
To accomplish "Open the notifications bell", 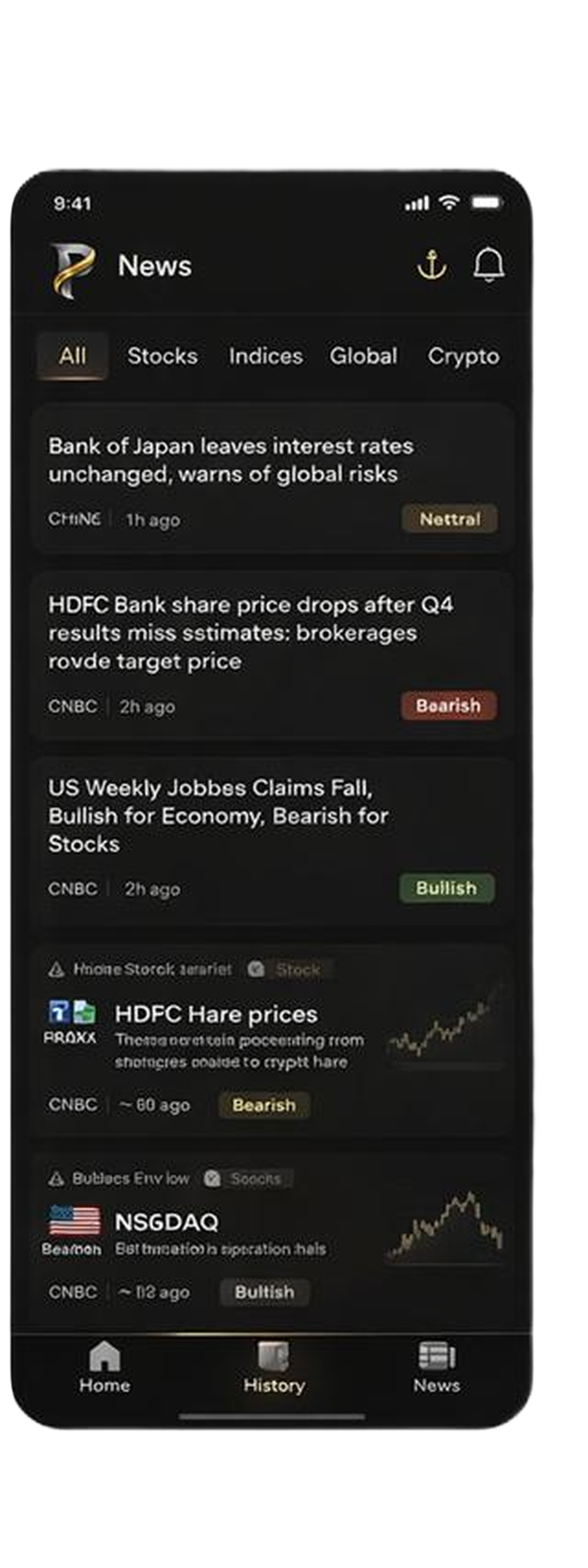I will point(488,264).
